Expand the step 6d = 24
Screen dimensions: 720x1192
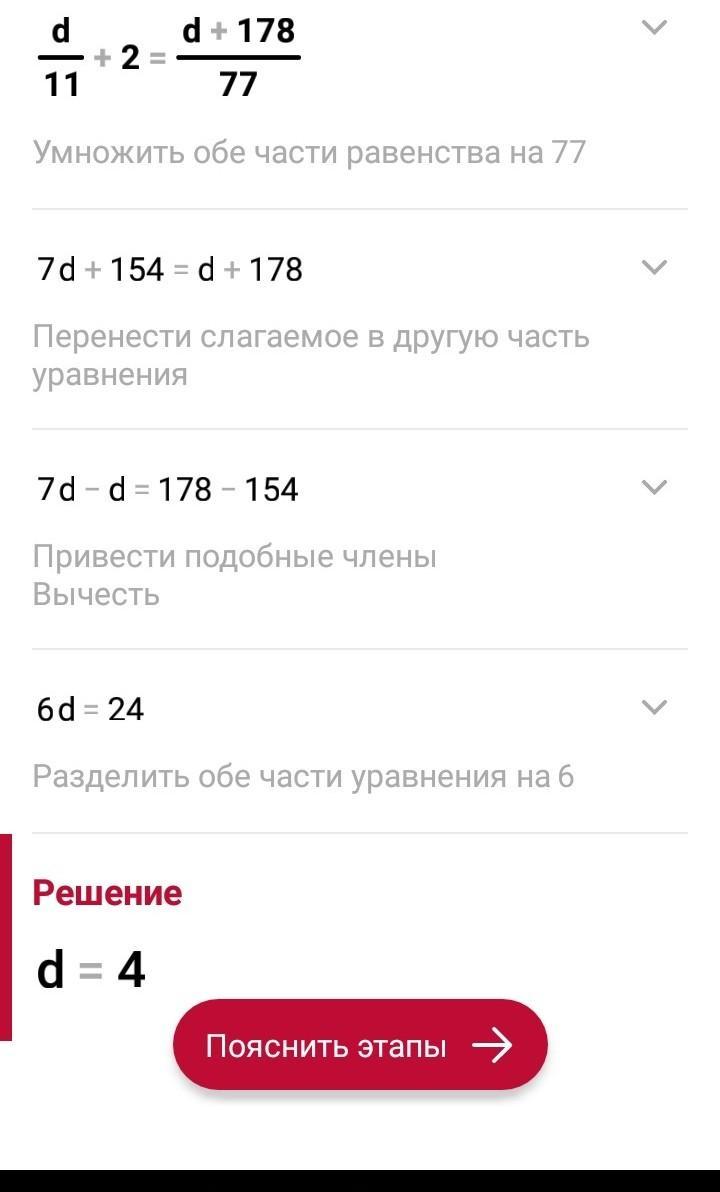(x=654, y=707)
